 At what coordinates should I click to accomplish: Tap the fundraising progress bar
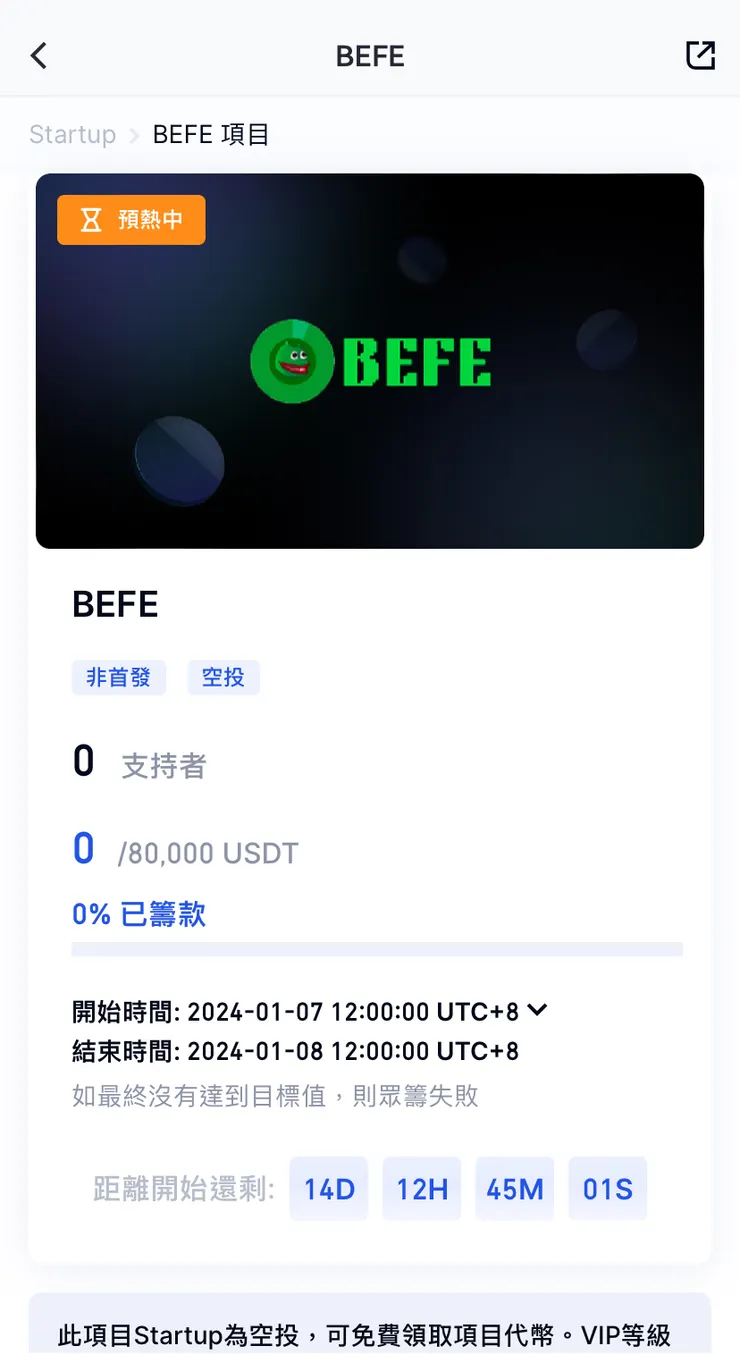pos(376,948)
